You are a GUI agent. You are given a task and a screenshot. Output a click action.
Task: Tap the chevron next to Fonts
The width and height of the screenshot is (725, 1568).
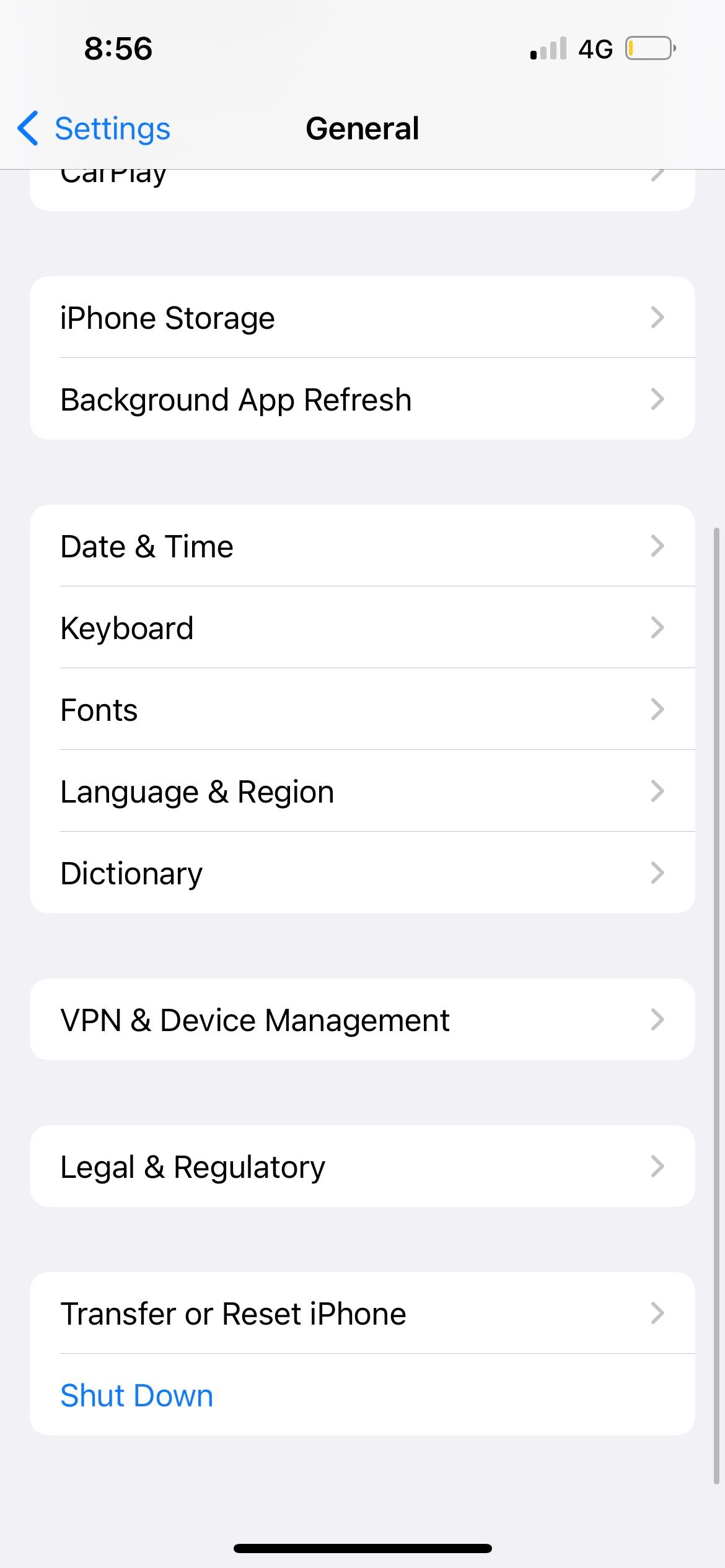click(658, 710)
